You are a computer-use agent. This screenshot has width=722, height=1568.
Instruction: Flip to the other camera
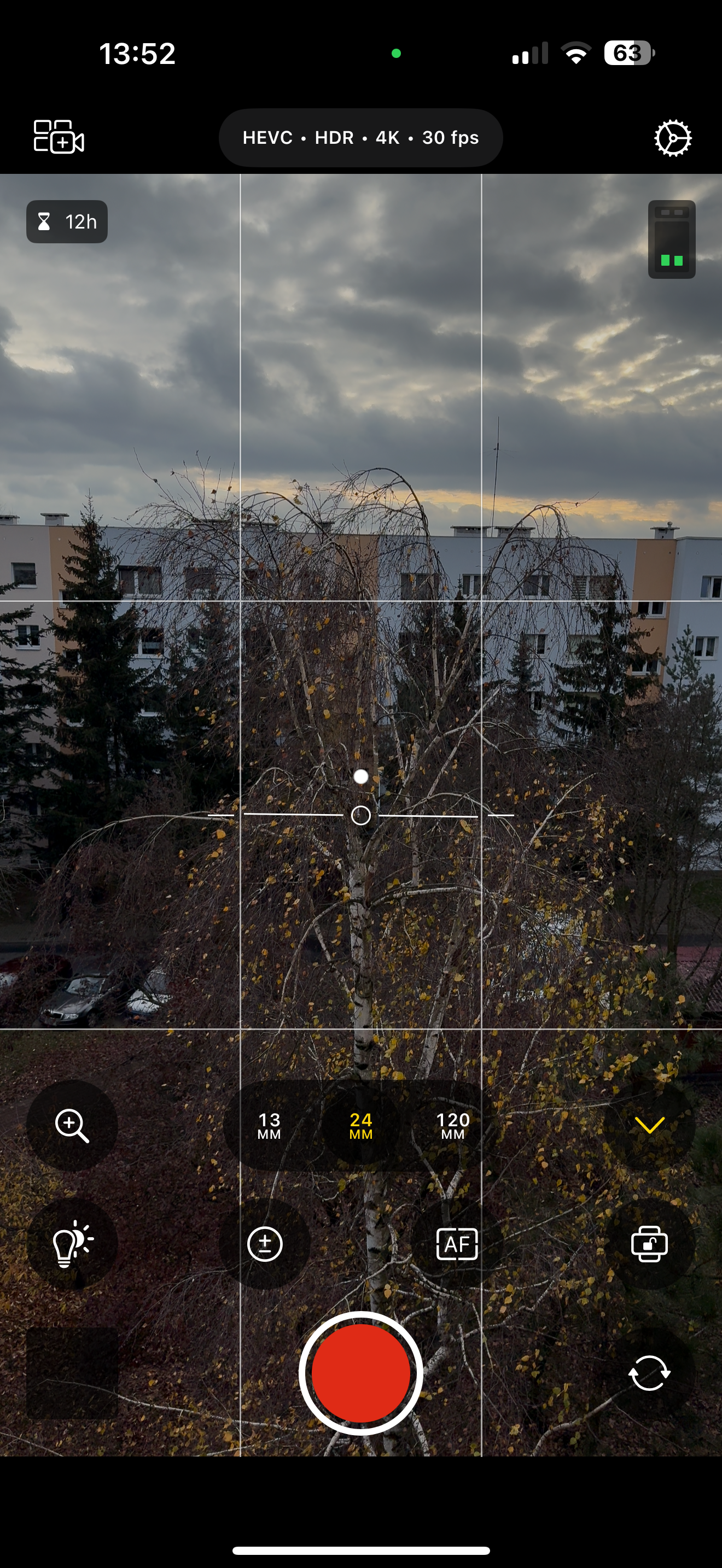[x=649, y=1373]
